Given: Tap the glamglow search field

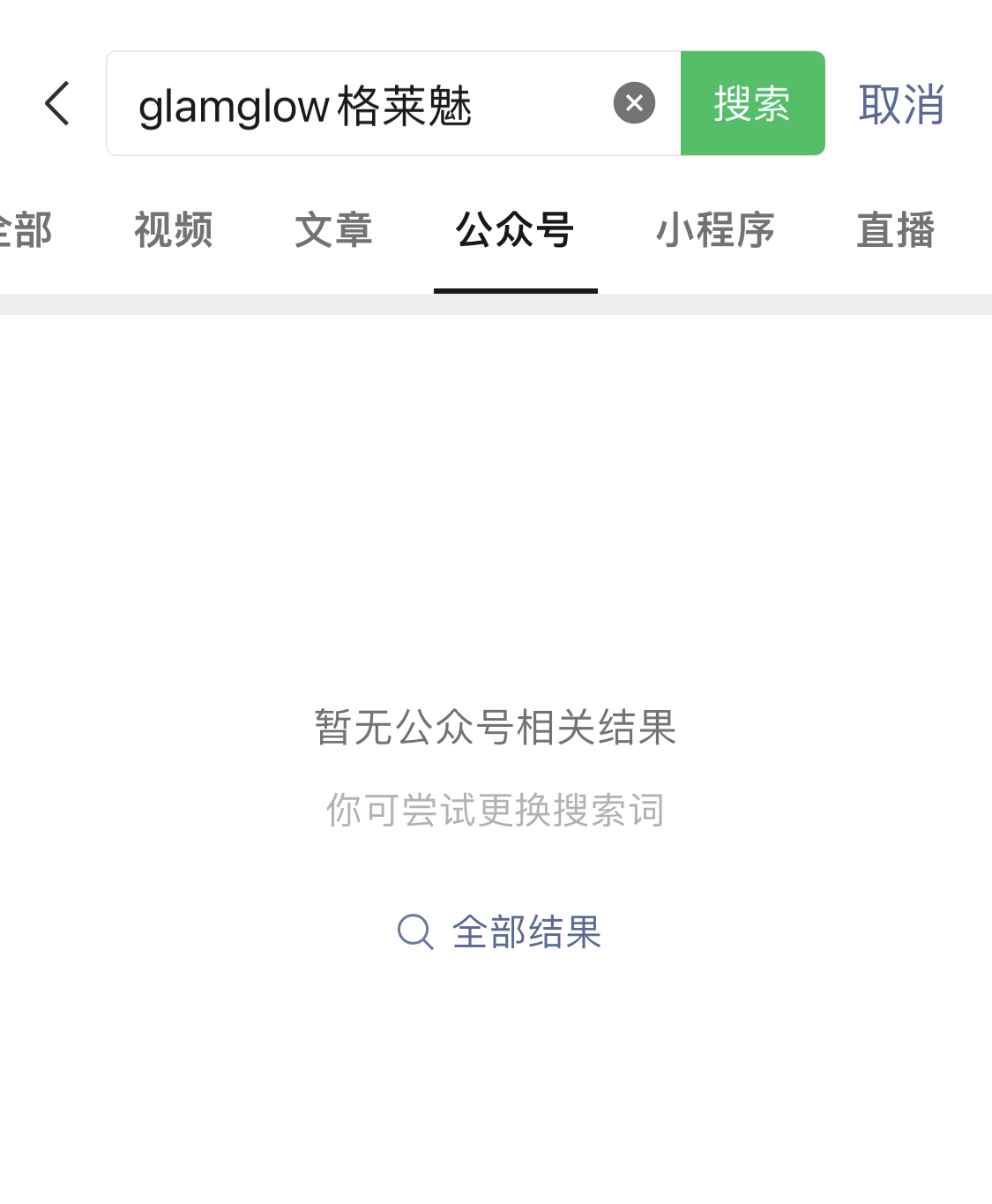Looking at the screenshot, I should coord(353,104).
